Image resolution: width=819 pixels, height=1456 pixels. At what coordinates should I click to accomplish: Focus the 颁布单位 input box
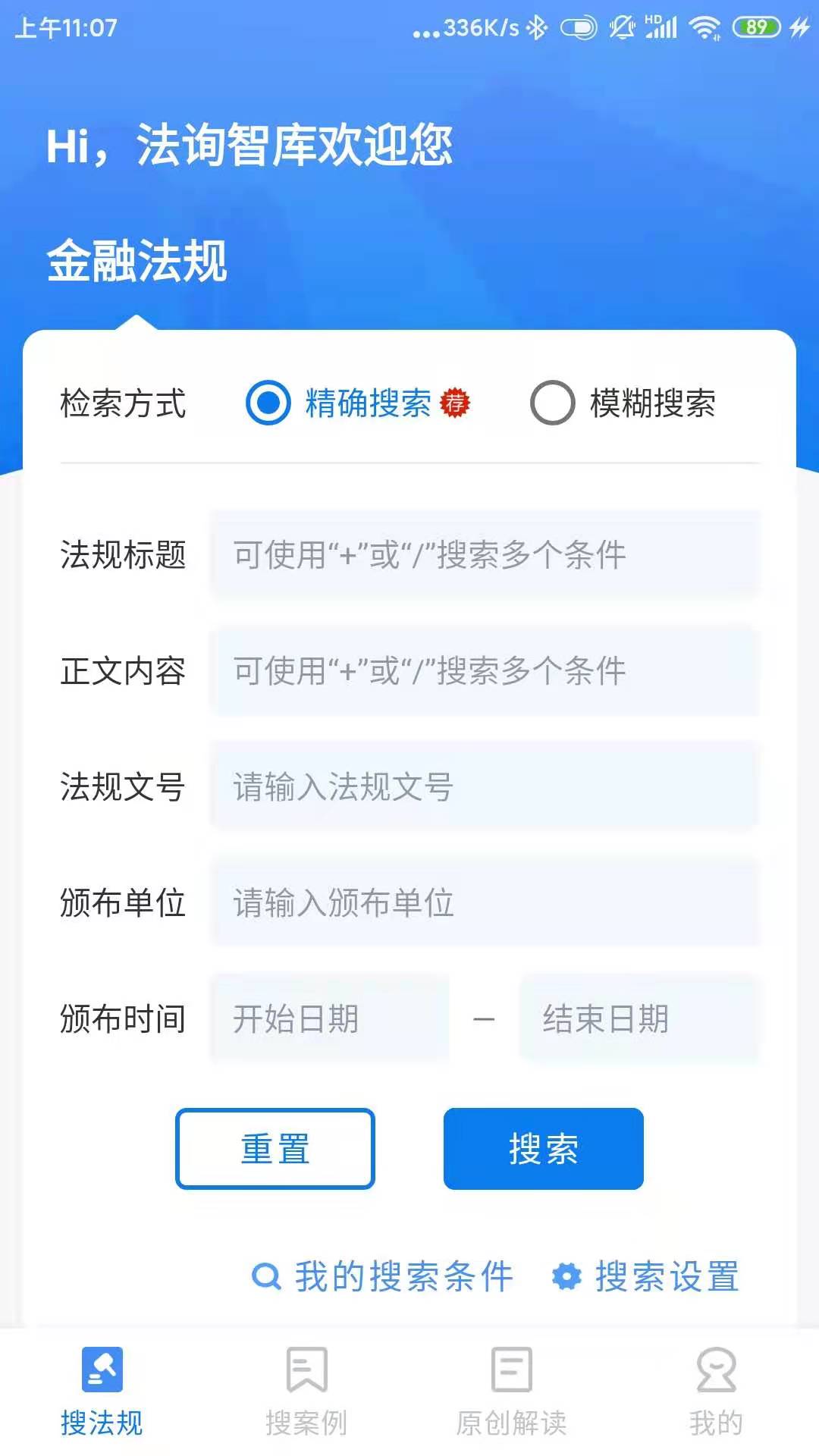[x=484, y=903]
